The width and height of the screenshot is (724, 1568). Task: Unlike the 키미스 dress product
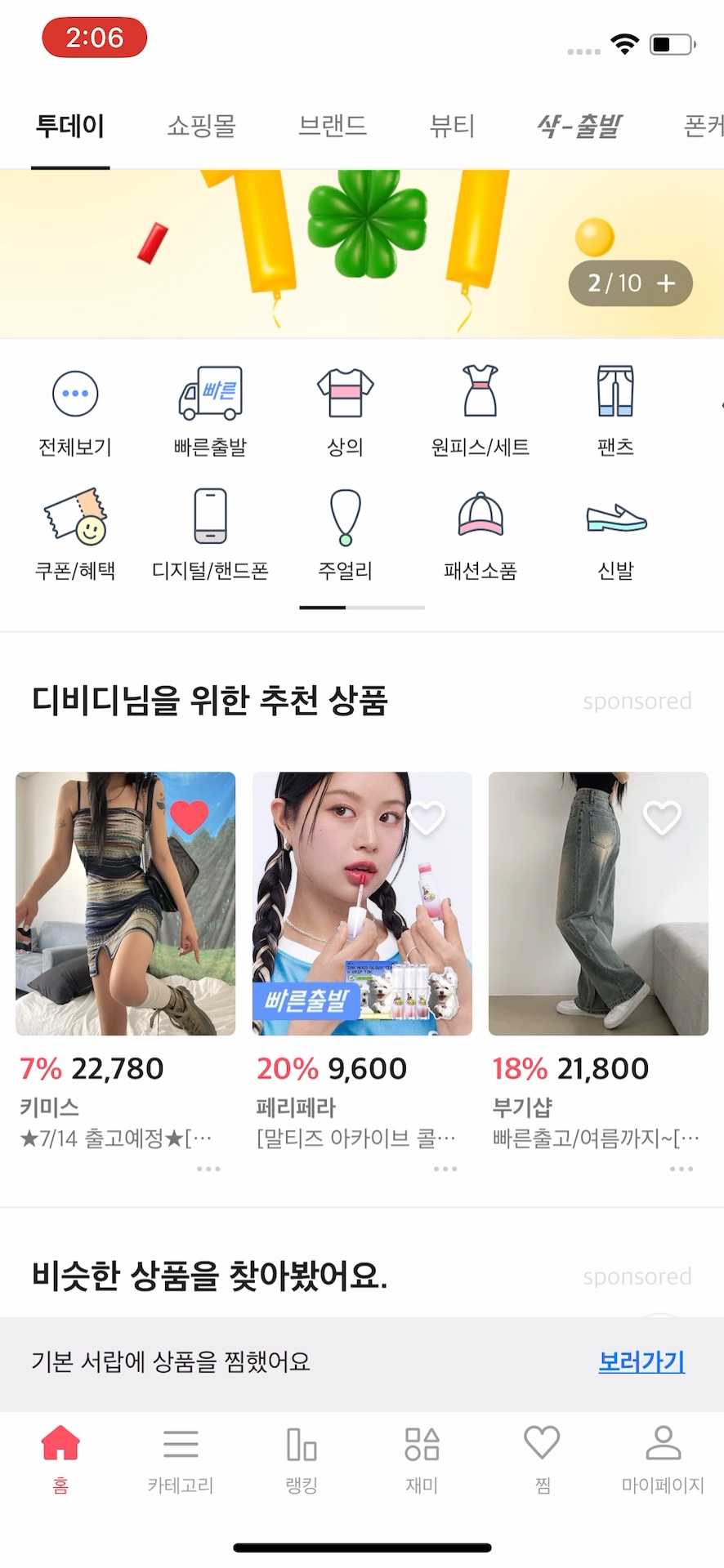[x=189, y=815]
